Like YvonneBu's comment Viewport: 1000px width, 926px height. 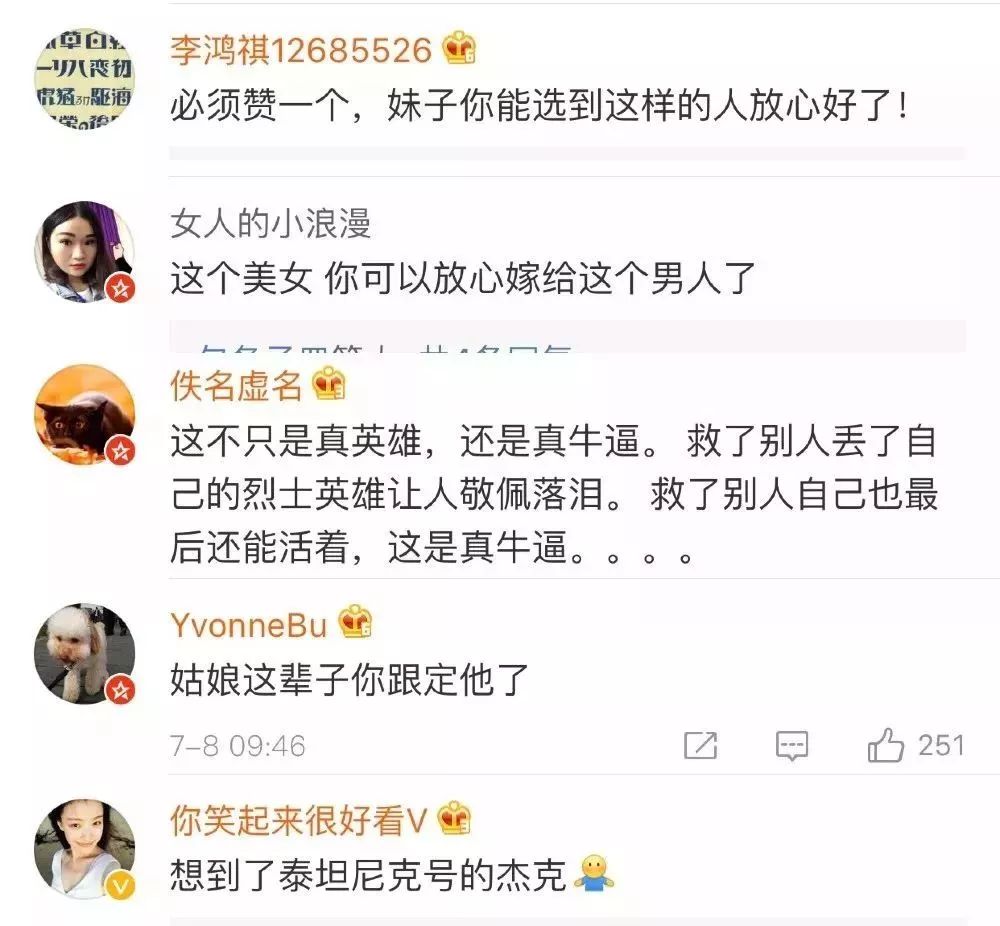click(x=886, y=745)
